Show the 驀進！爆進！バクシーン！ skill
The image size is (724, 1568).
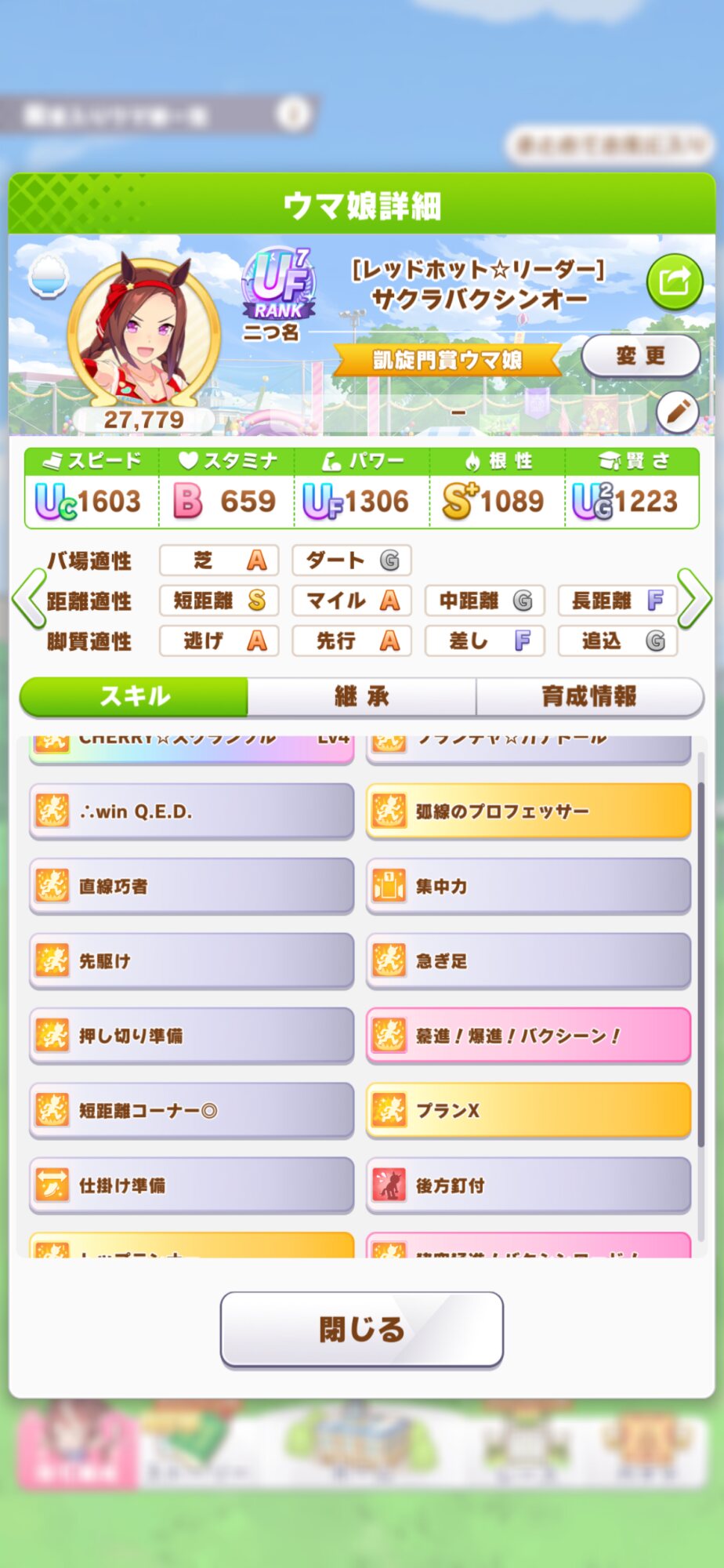click(x=528, y=1036)
